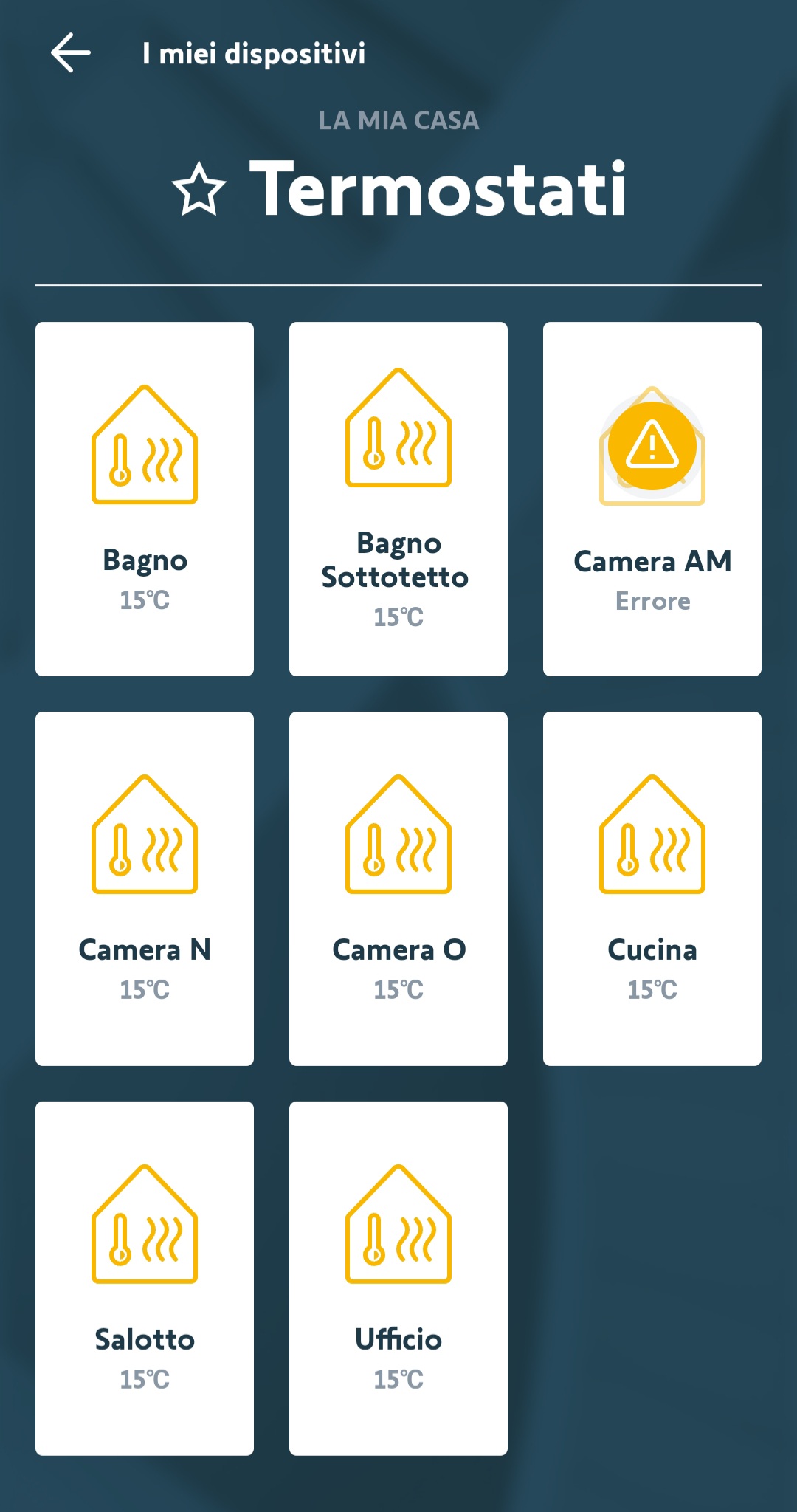View the Ufficio thermostat
797x1512 pixels.
click(398, 1279)
